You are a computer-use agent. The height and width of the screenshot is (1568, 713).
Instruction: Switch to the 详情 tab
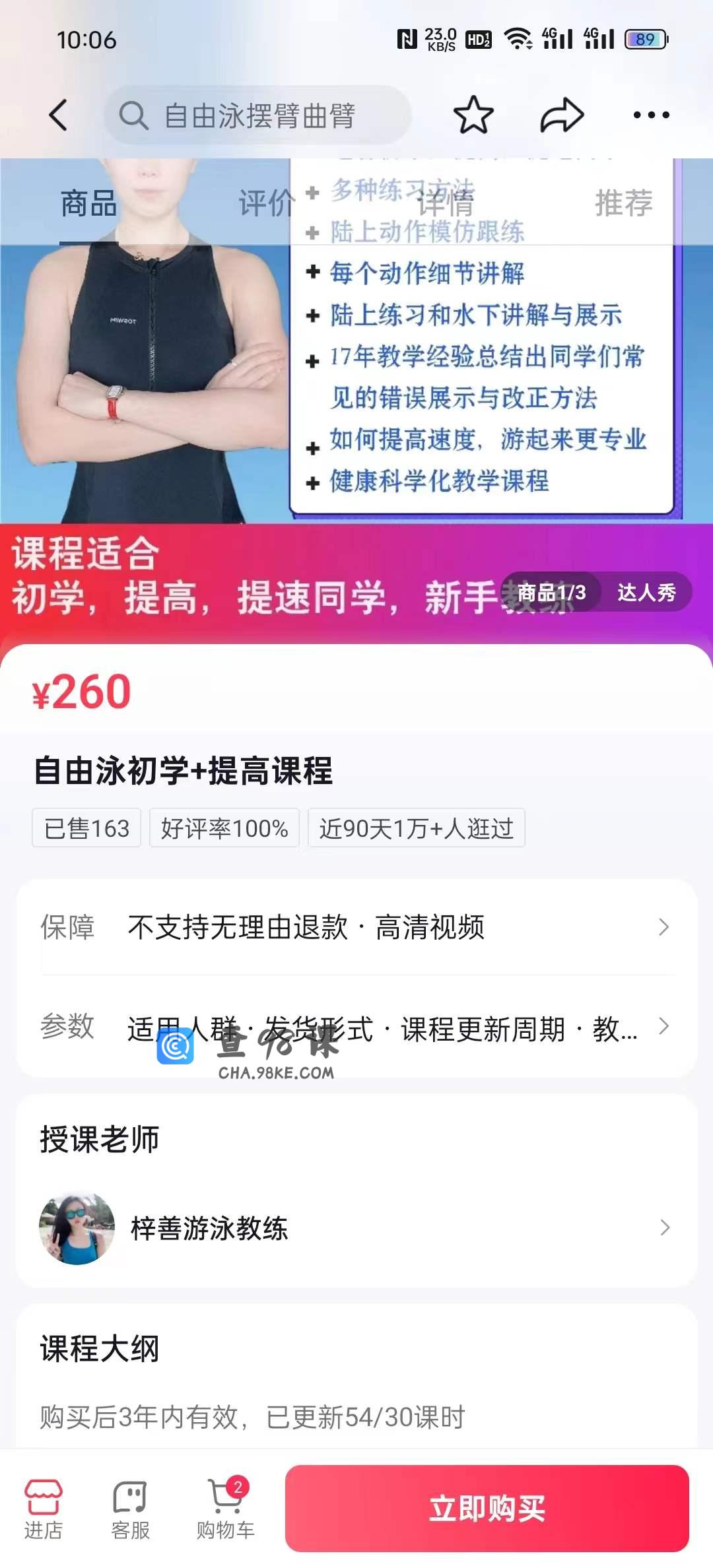(x=445, y=203)
